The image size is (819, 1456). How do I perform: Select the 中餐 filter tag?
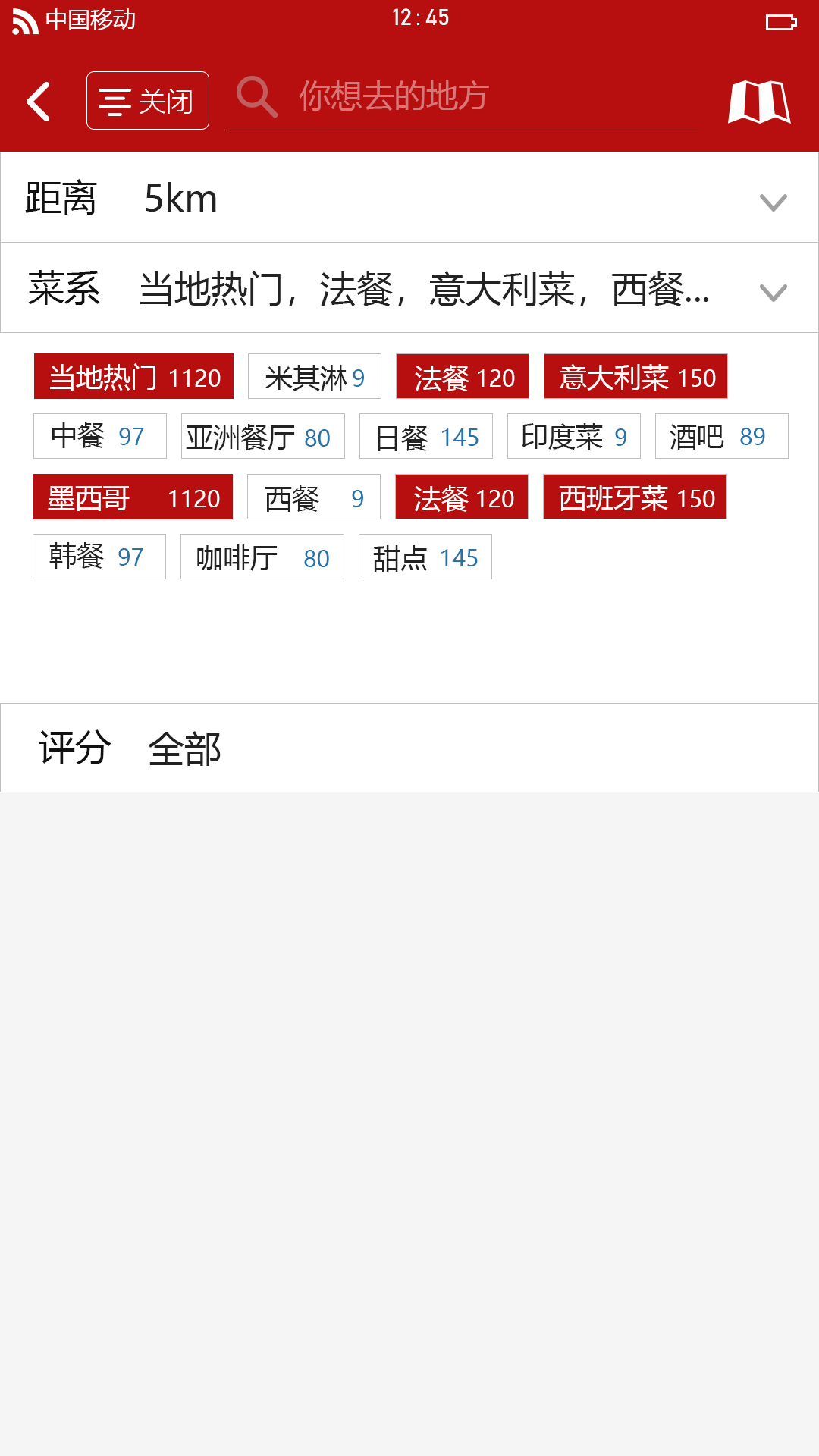pos(99,436)
